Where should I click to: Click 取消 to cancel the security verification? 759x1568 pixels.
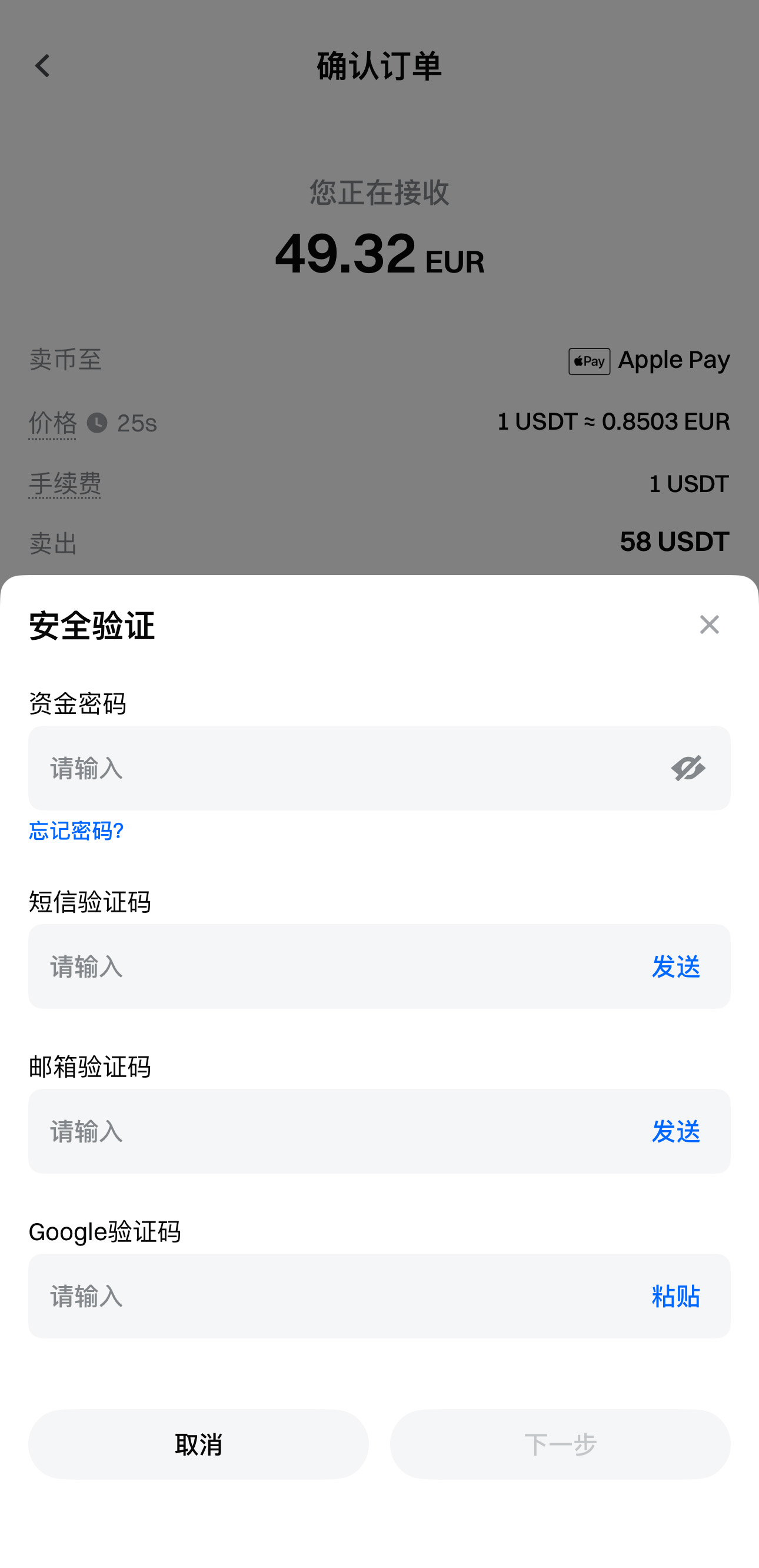click(198, 1444)
